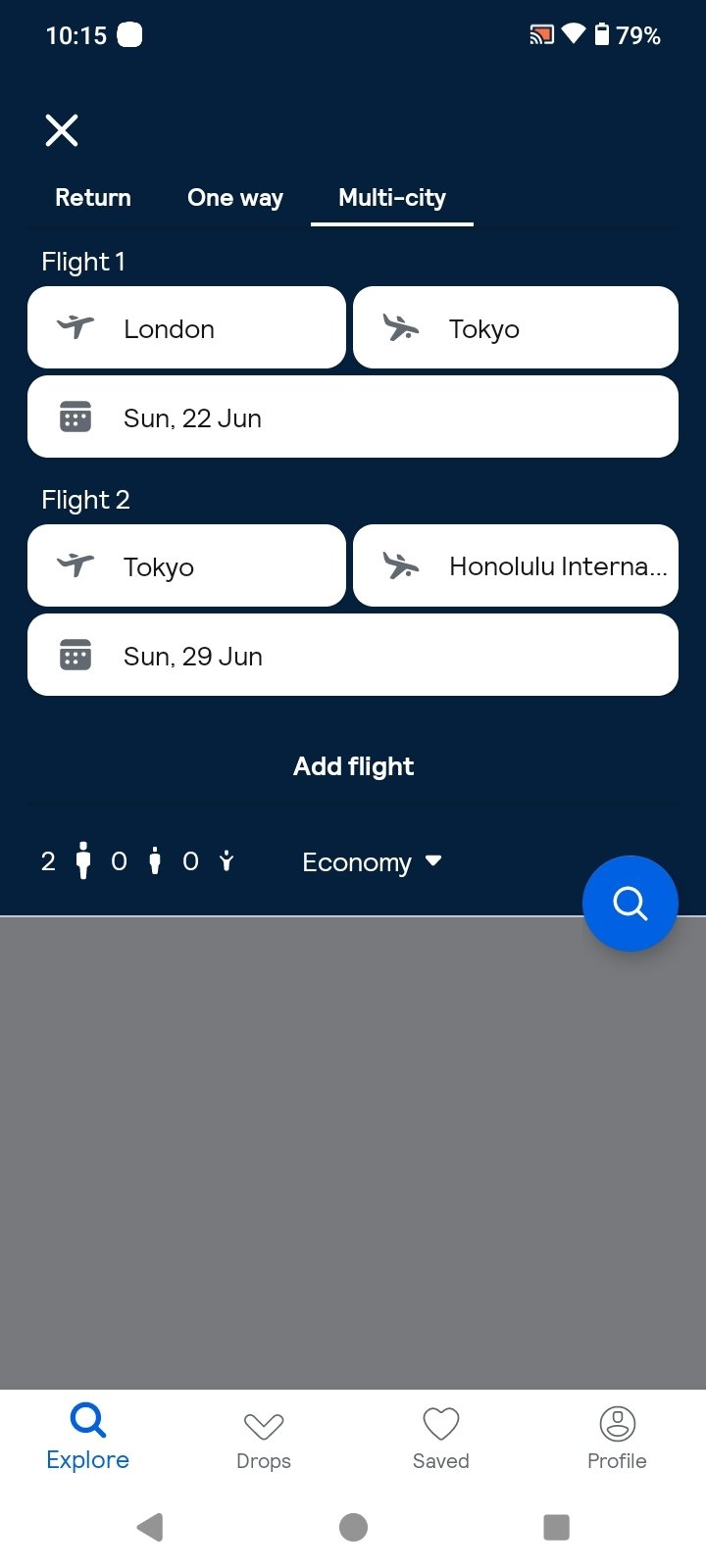706x1568 pixels.
Task: Expand the Economy cabin class dropdown
Action: pos(372,862)
